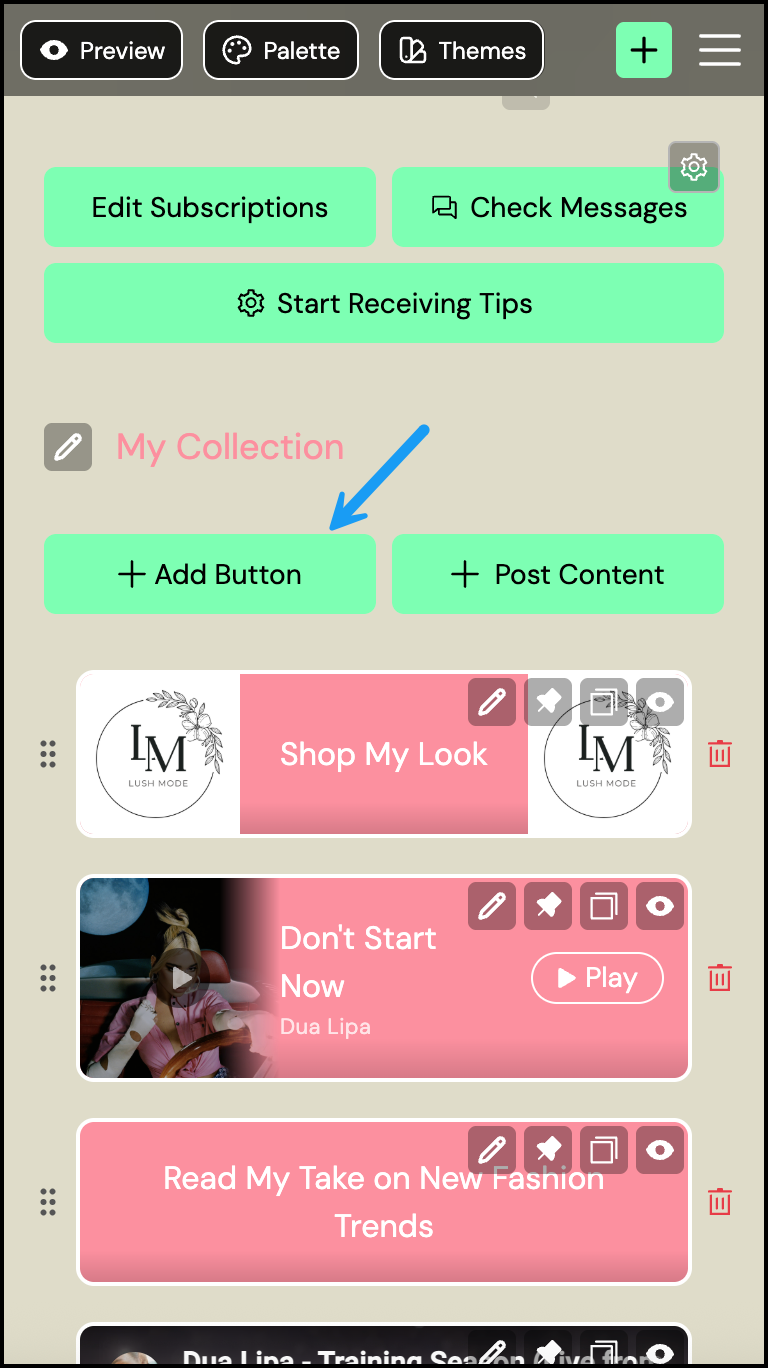Edit the My Collection title

point(68,447)
